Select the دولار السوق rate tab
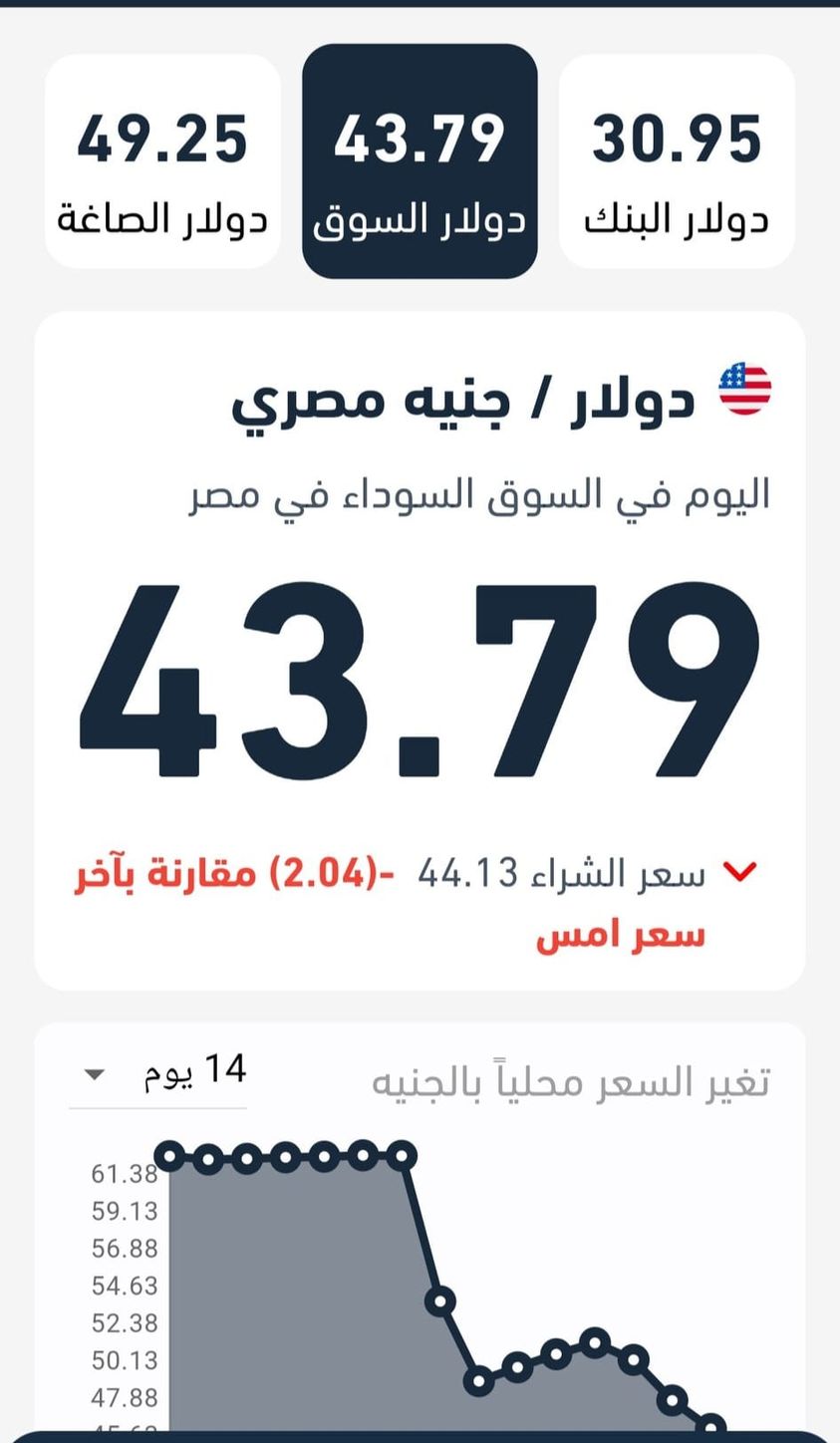 (420, 162)
